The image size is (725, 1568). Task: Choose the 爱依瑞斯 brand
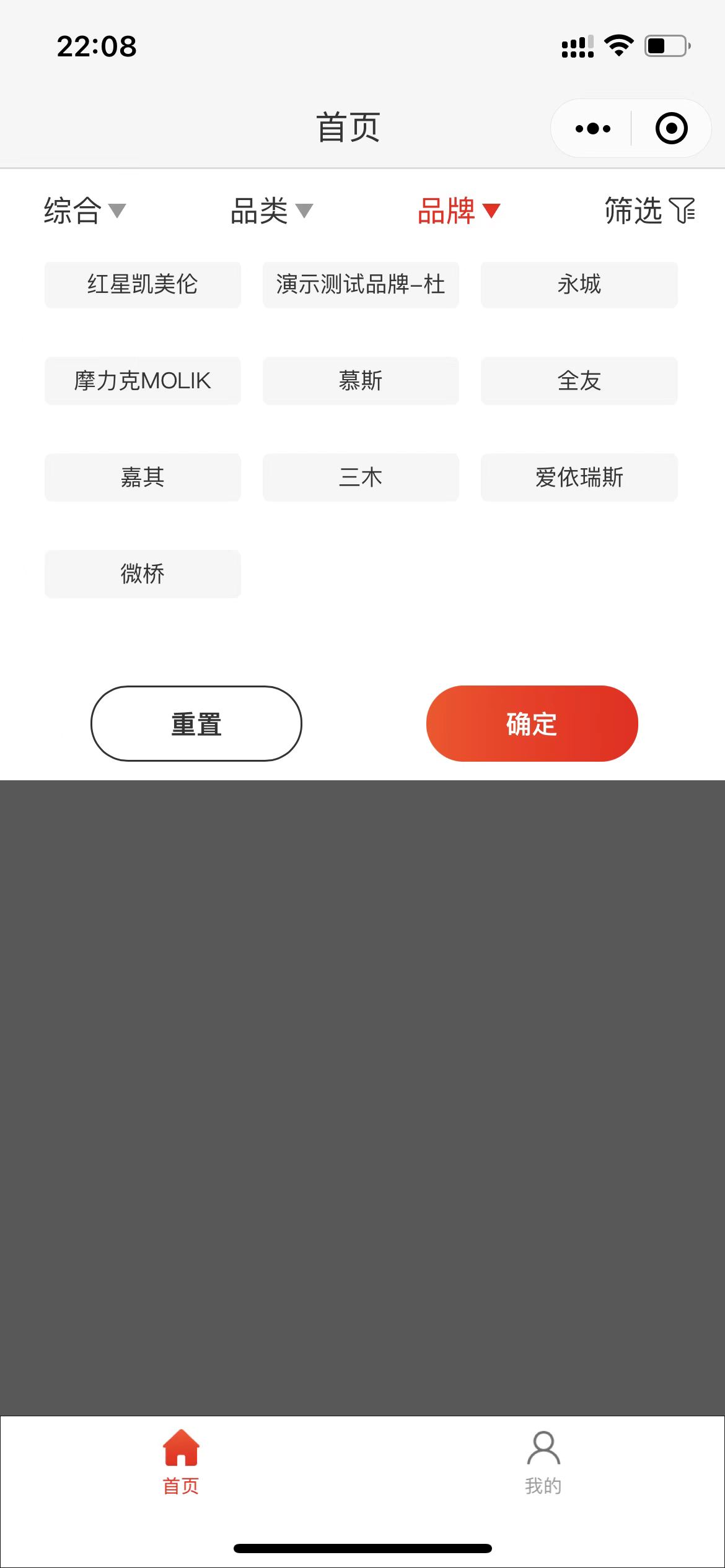pos(579,477)
